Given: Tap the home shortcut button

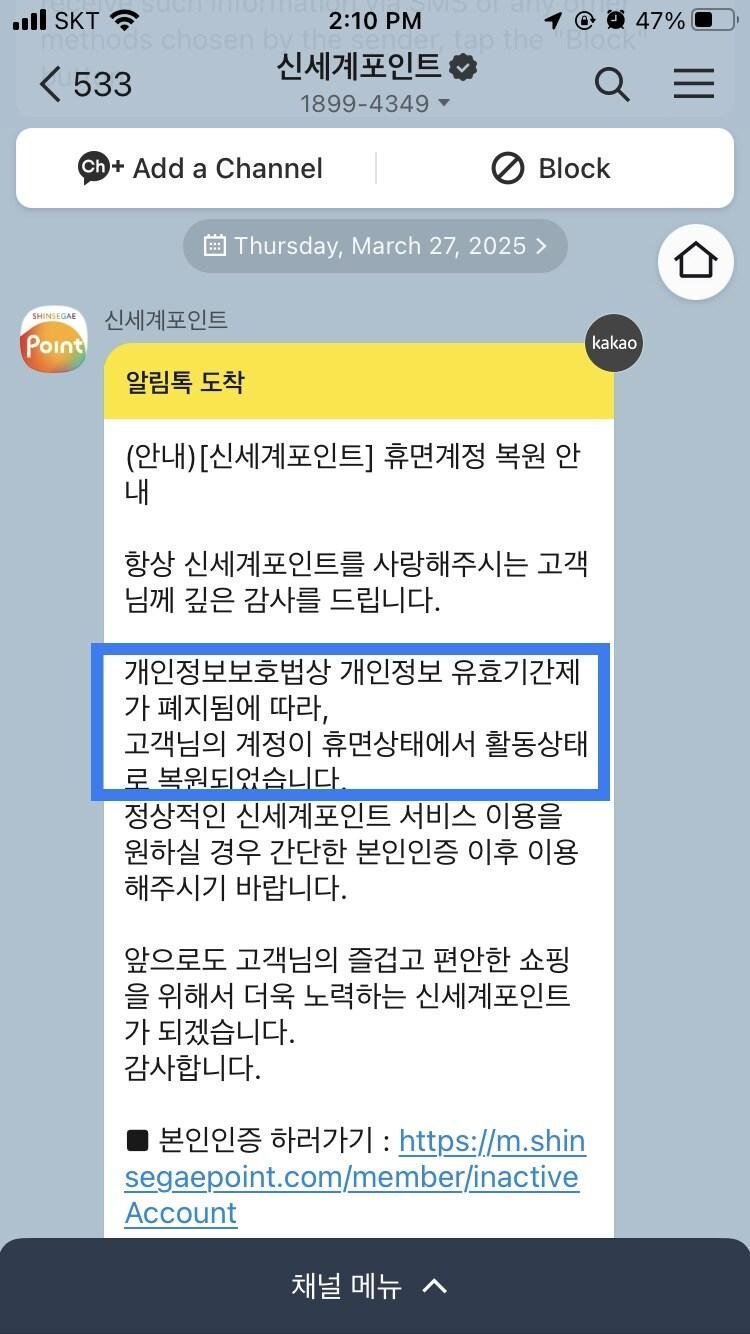Looking at the screenshot, I should (696, 261).
